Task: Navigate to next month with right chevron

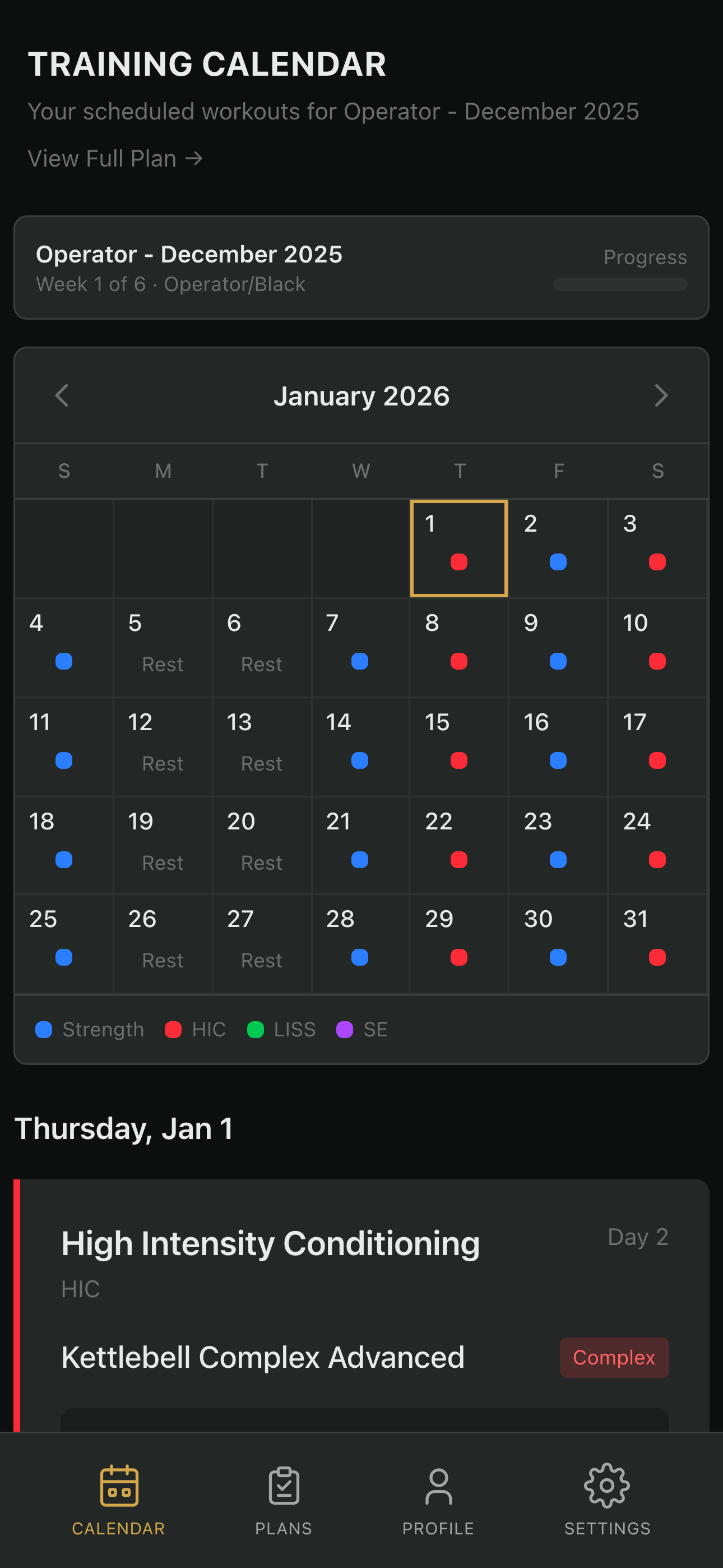Action: coord(661,395)
